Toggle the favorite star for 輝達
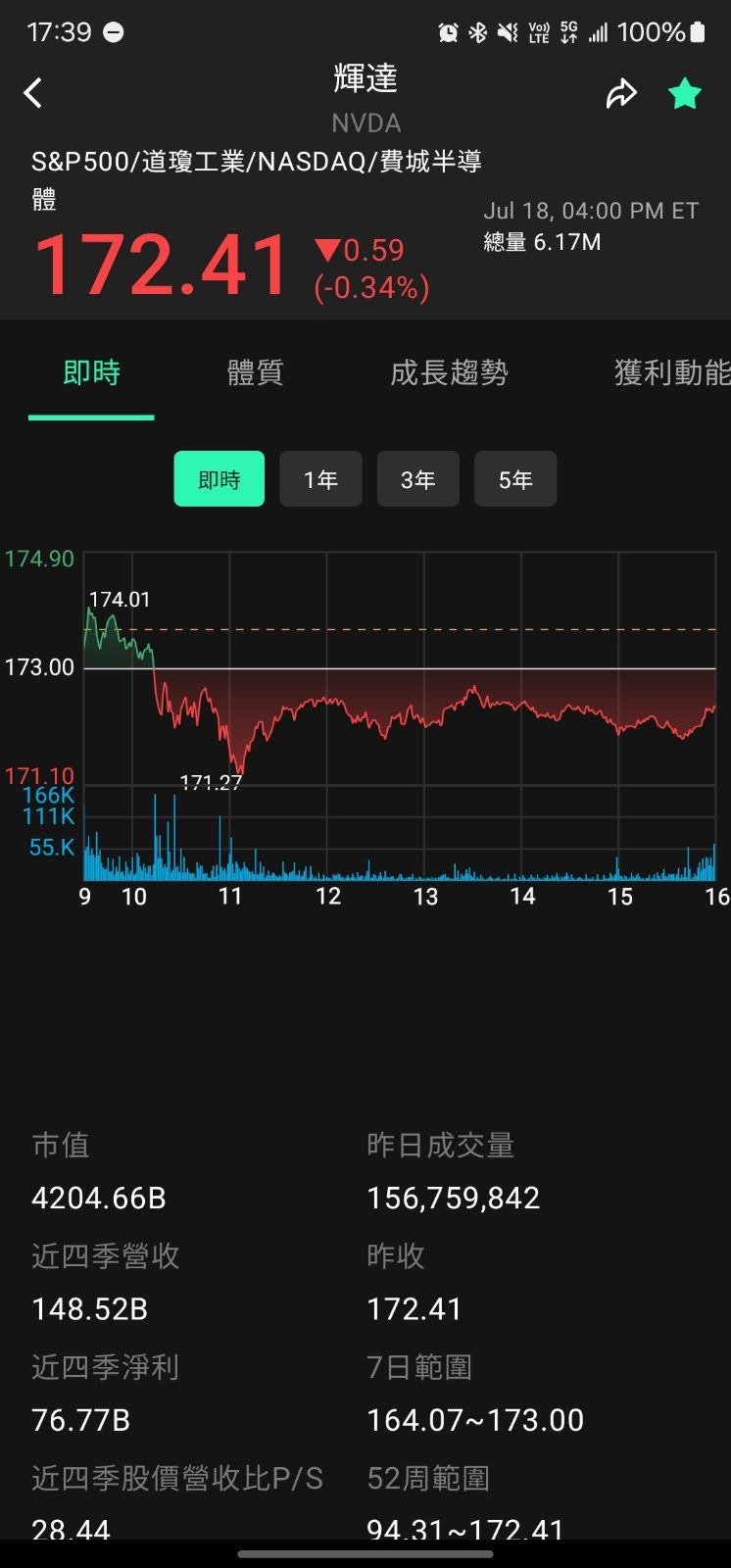The image size is (731, 1568). pyautogui.click(x=685, y=91)
